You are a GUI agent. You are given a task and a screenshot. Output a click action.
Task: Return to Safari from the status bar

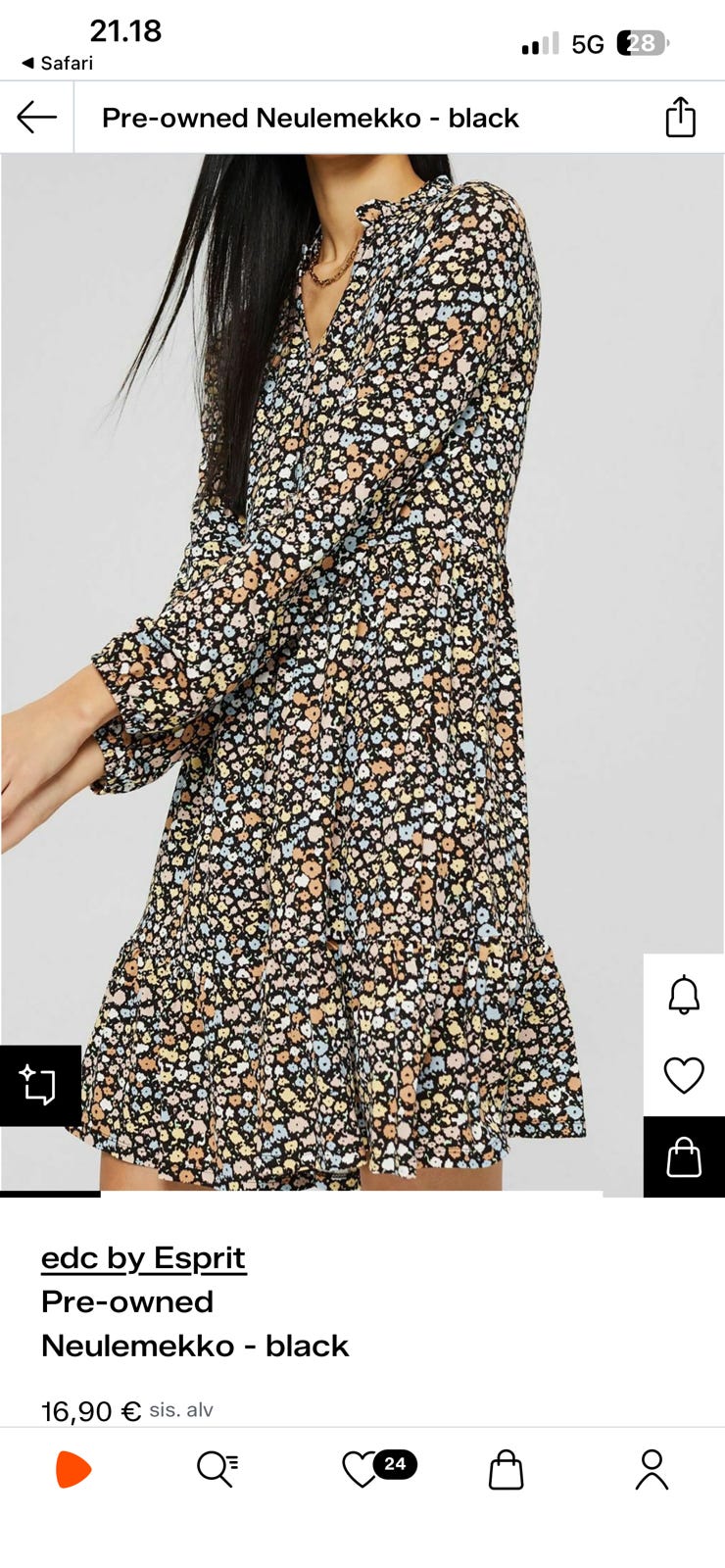pos(57,63)
